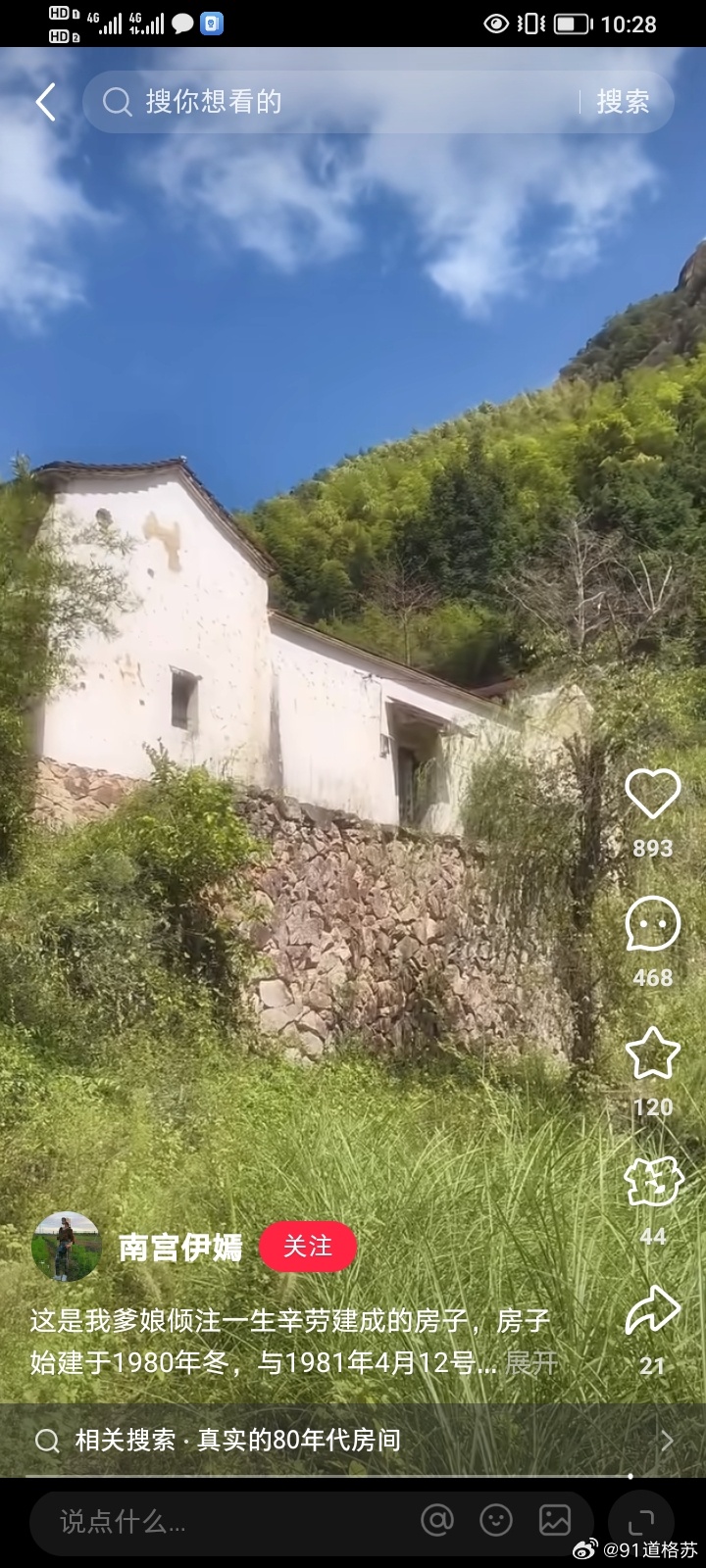Add this video to favorites with the star
Screen dimensions: 706x1568
(x=652, y=1053)
